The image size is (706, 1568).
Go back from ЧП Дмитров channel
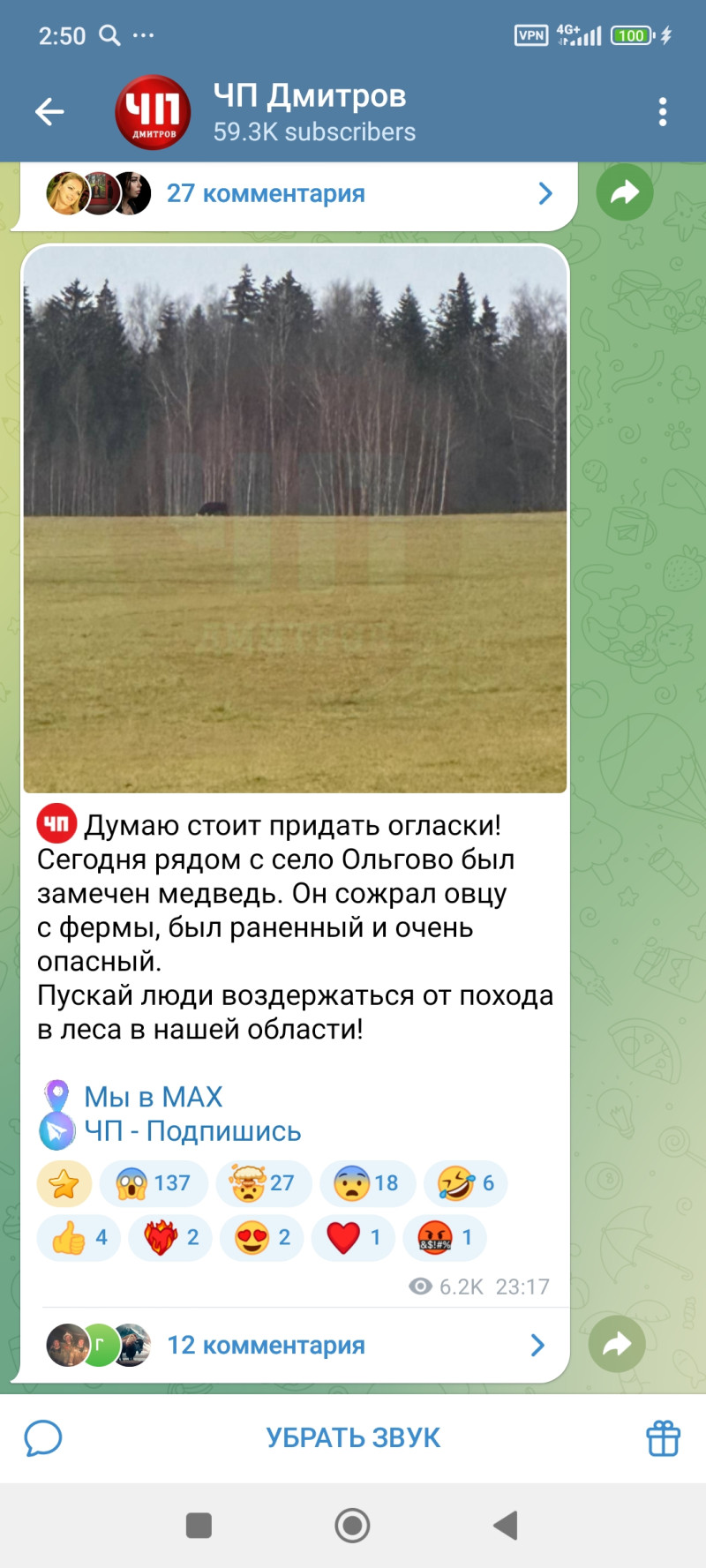pos(49,112)
